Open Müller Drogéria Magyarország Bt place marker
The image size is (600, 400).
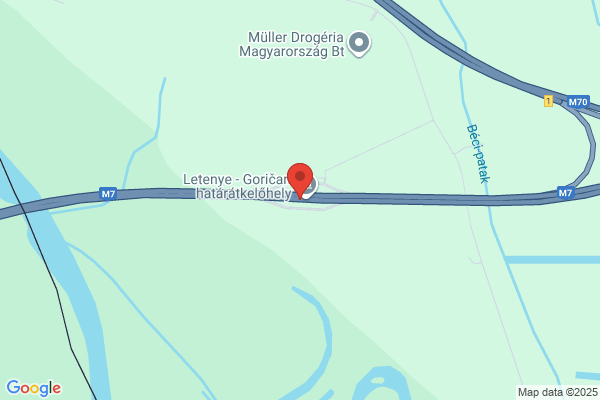(359, 43)
